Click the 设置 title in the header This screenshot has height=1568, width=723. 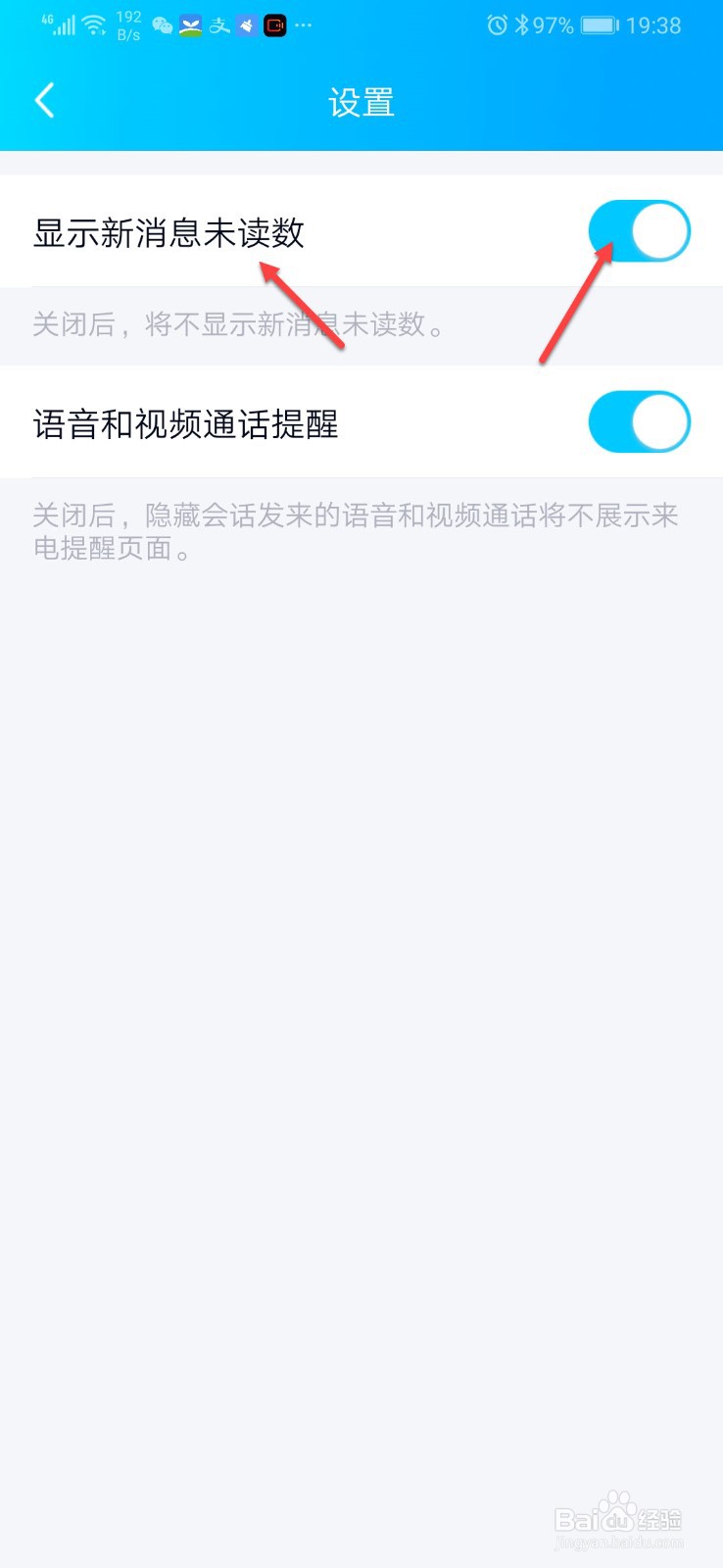pyautogui.click(x=361, y=99)
